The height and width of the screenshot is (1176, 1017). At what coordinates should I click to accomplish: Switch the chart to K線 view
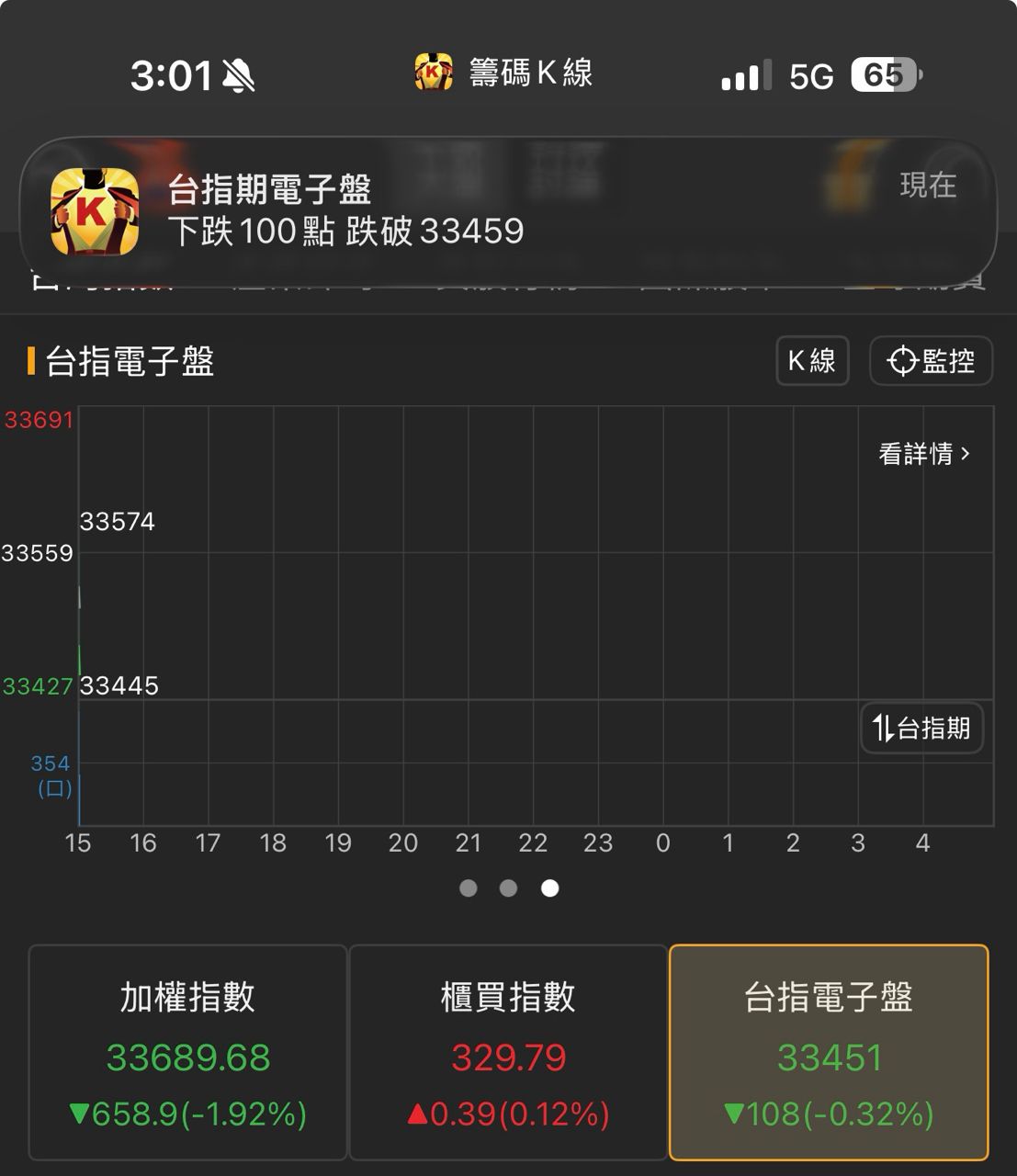pyautogui.click(x=812, y=361)
